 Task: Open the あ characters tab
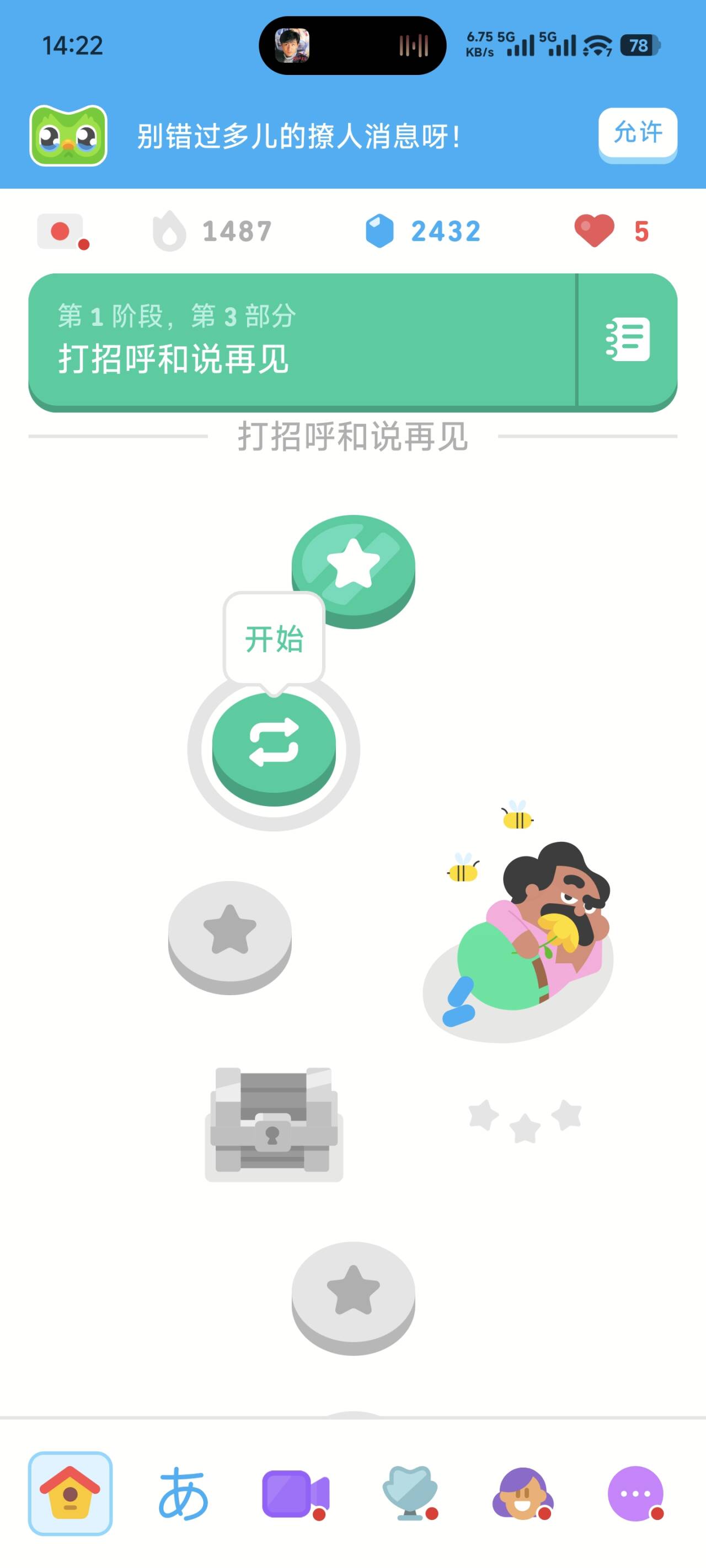[x=183, y=1493]
